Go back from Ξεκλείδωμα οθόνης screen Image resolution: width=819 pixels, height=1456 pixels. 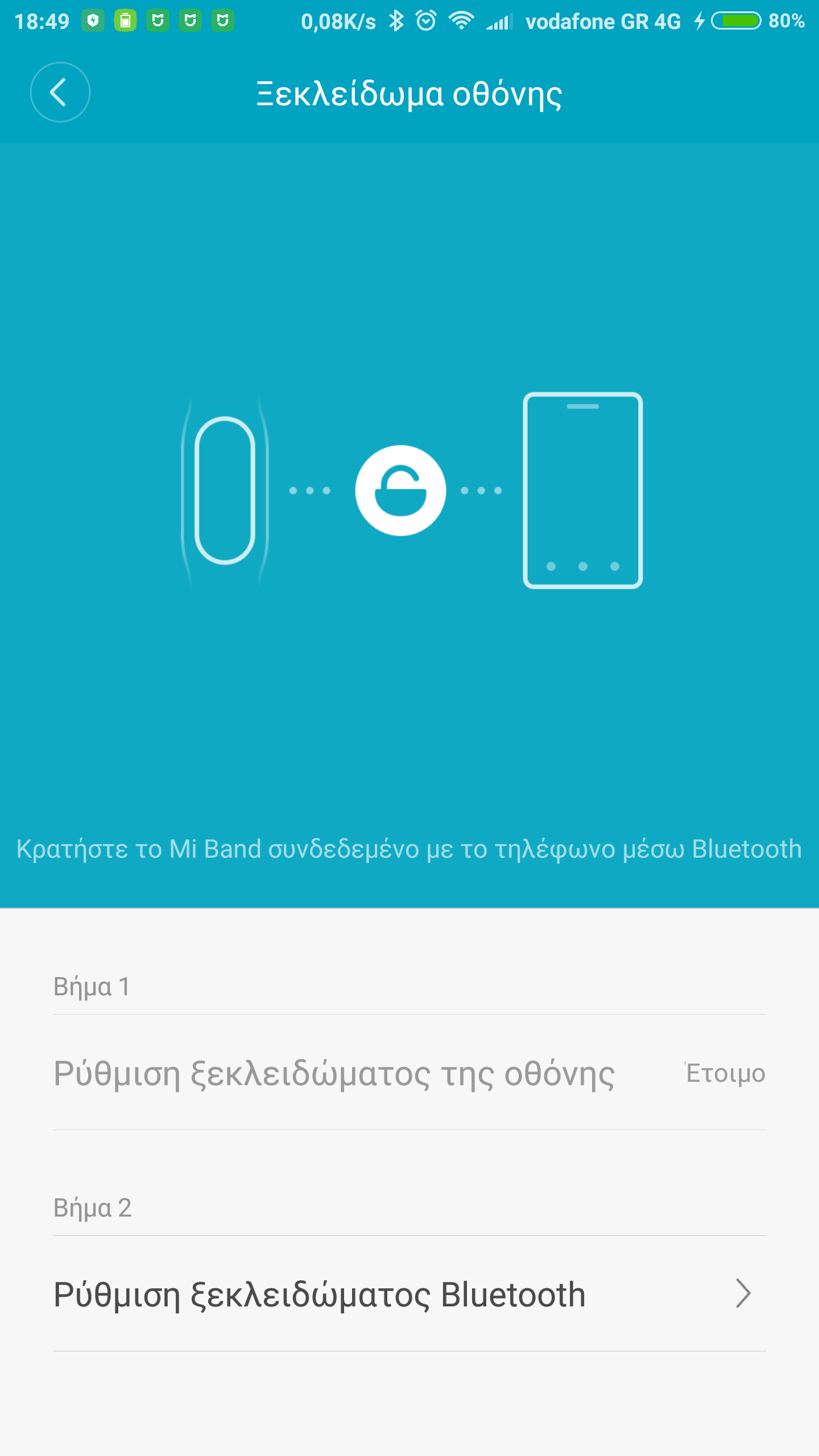(x=60, y=92)
